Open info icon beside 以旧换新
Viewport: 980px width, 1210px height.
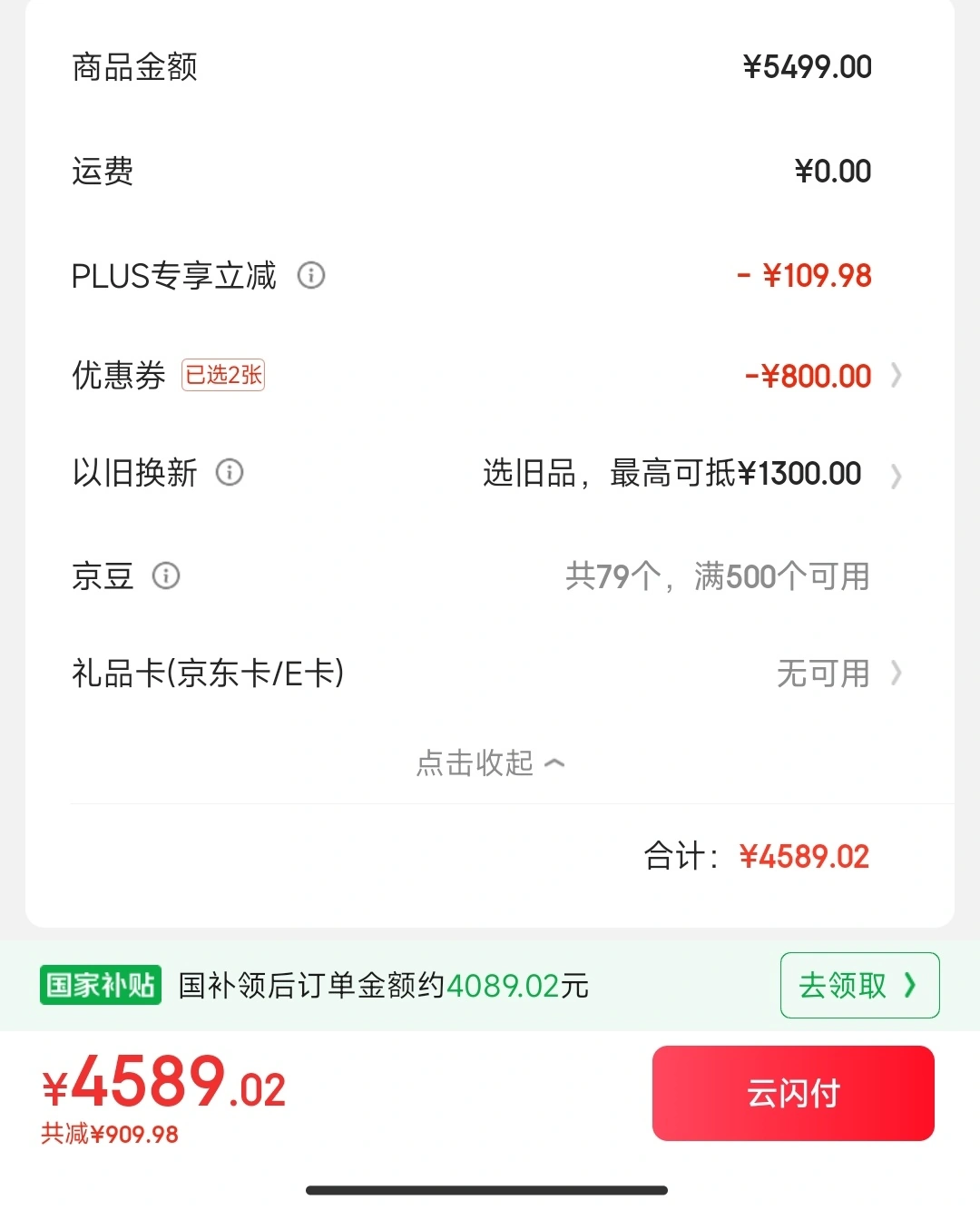[x=230, y=472]
